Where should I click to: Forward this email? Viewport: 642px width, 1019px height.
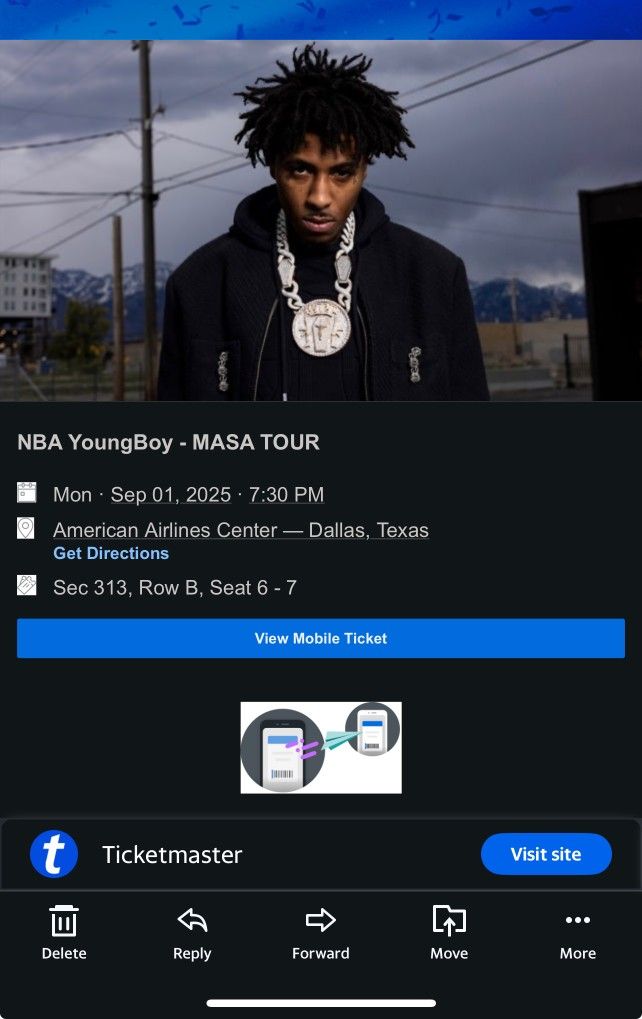[x=320, y=933]
